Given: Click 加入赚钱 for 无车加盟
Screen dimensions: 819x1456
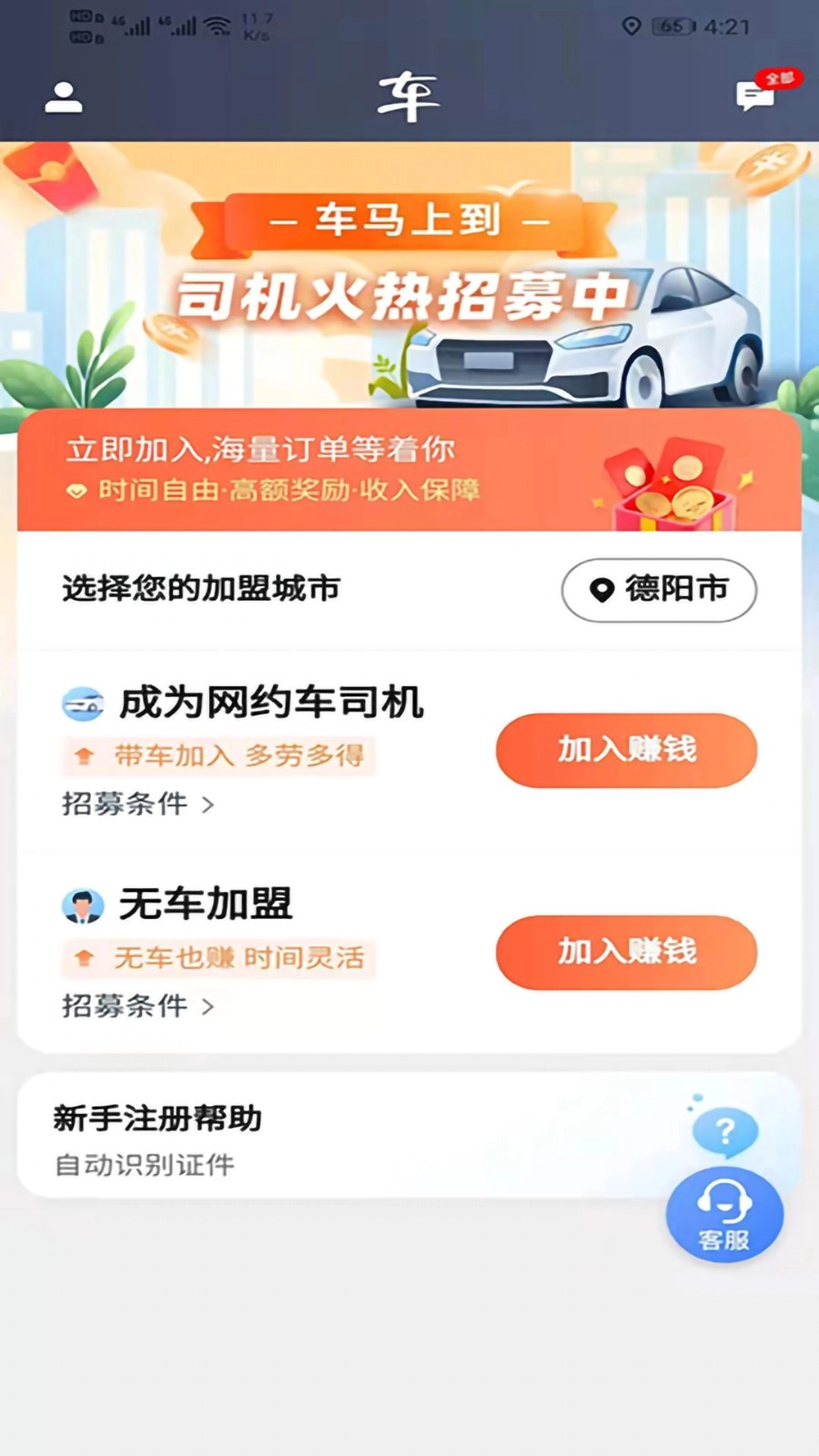Looking at the screenshot, I should point(625,952).
